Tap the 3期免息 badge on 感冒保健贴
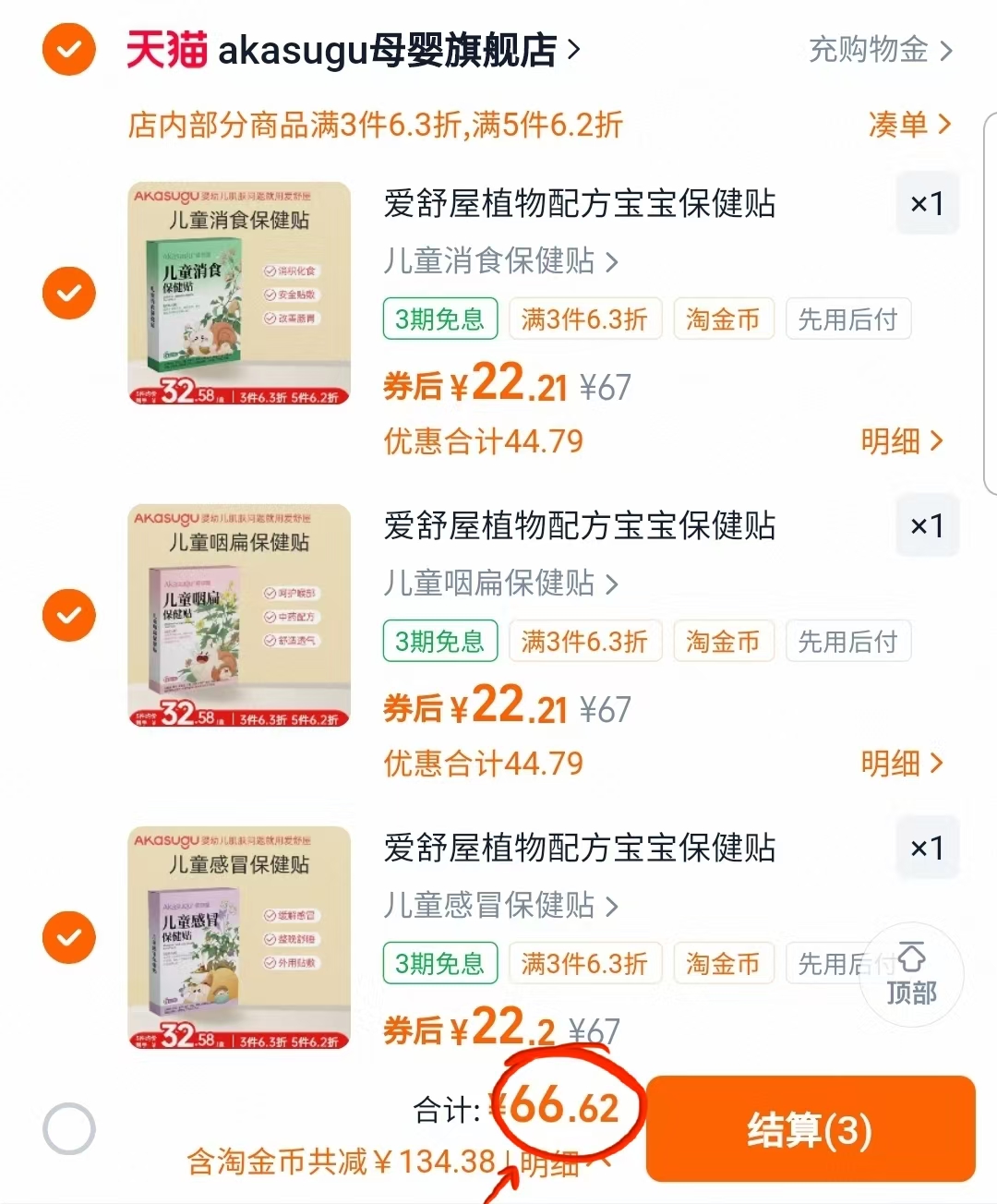The image size is (997, 1204). [x=439, y=963]
